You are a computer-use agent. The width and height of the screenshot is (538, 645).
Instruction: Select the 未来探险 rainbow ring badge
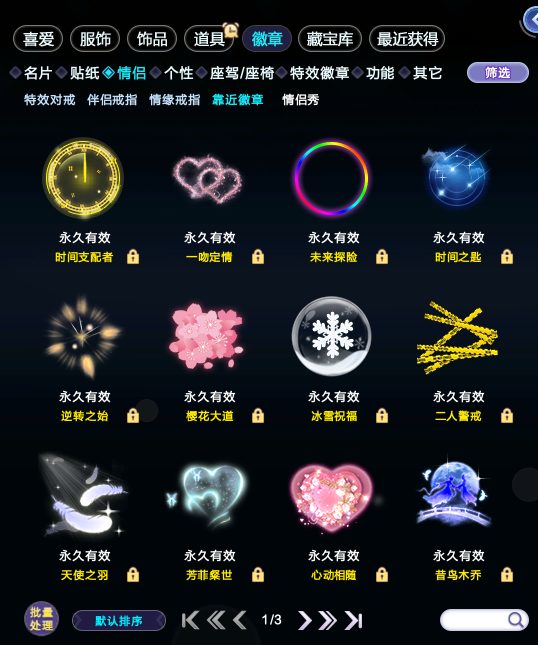[x=332, y=178]
